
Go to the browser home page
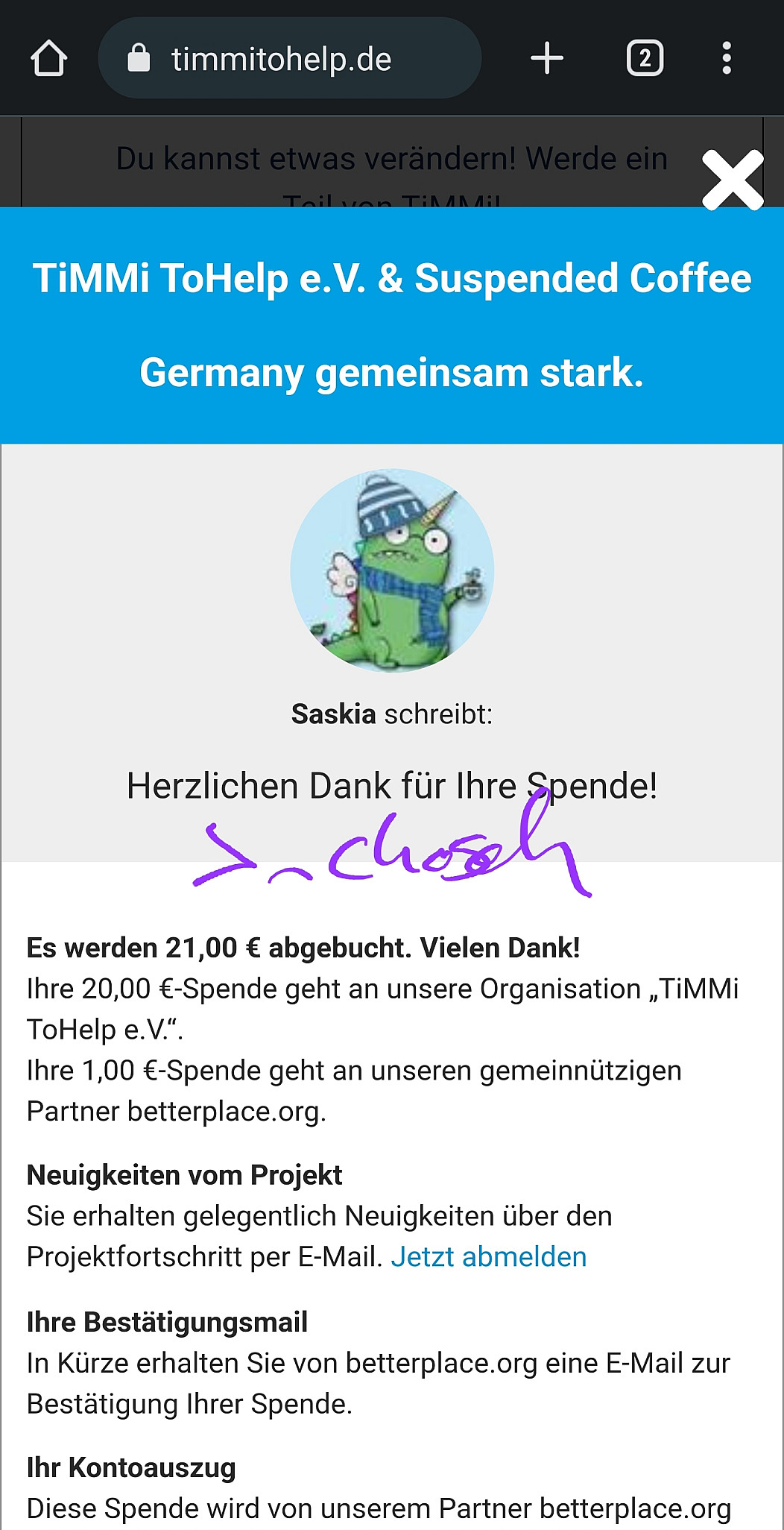click(49, 58)
